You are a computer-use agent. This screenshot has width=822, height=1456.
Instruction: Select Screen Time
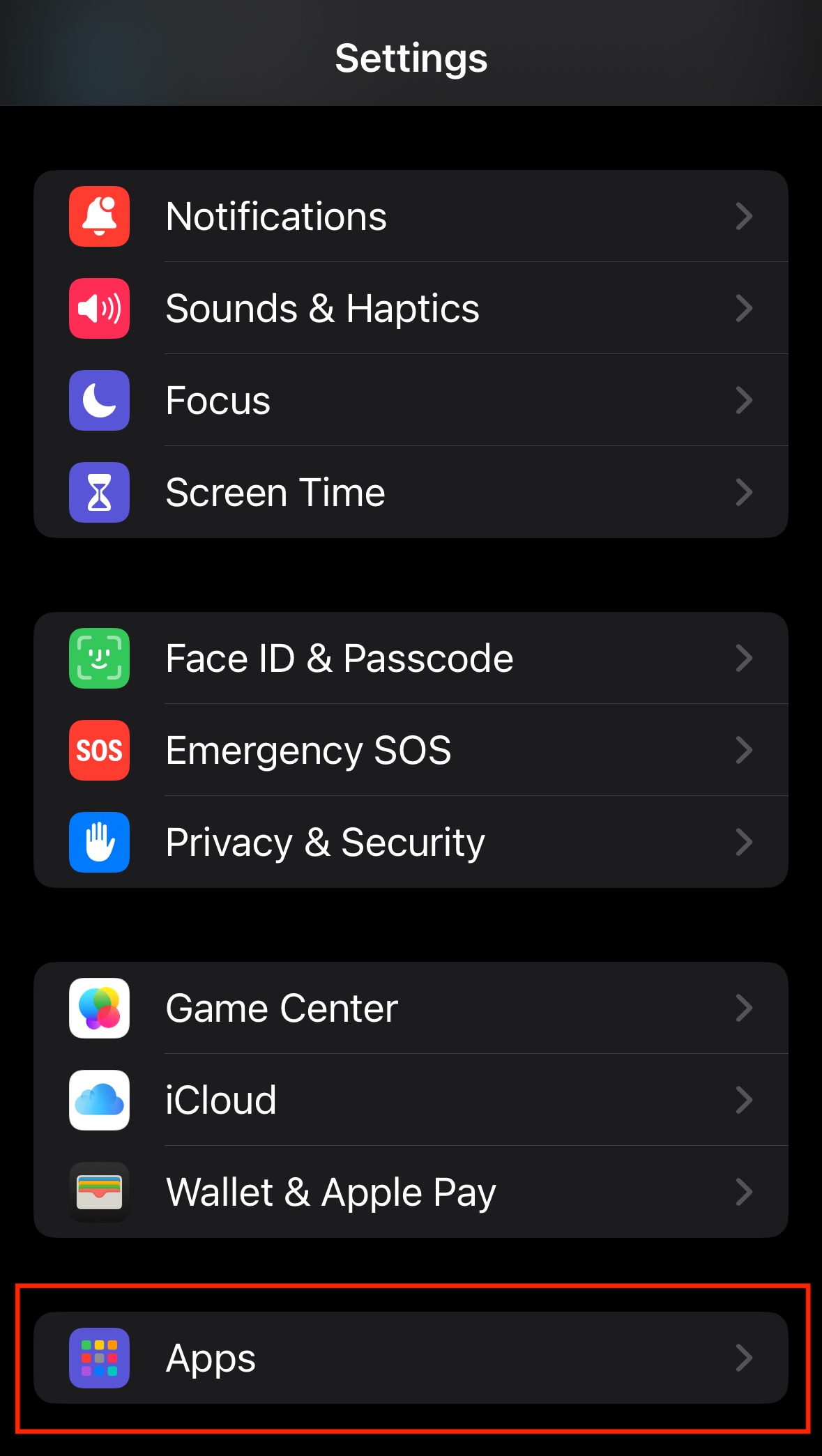411,492
